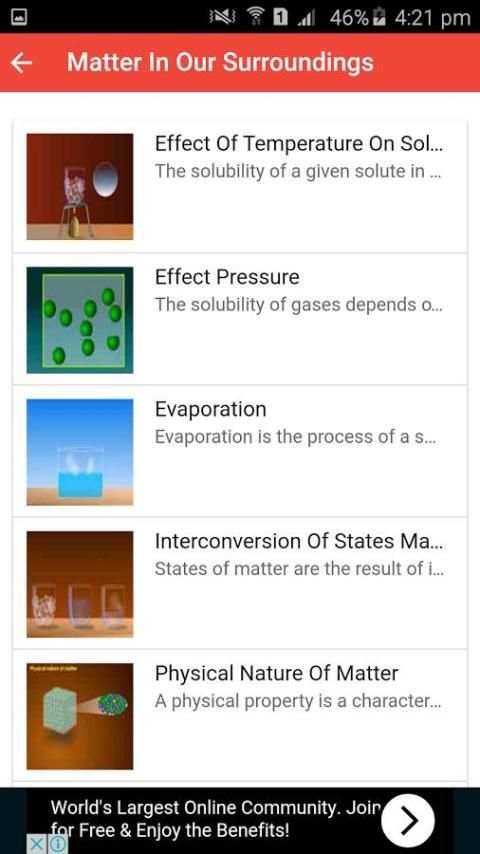The height and width of the screenshot is (854, 480).
Task: Close the ad with the X icon
Action: 35,845
